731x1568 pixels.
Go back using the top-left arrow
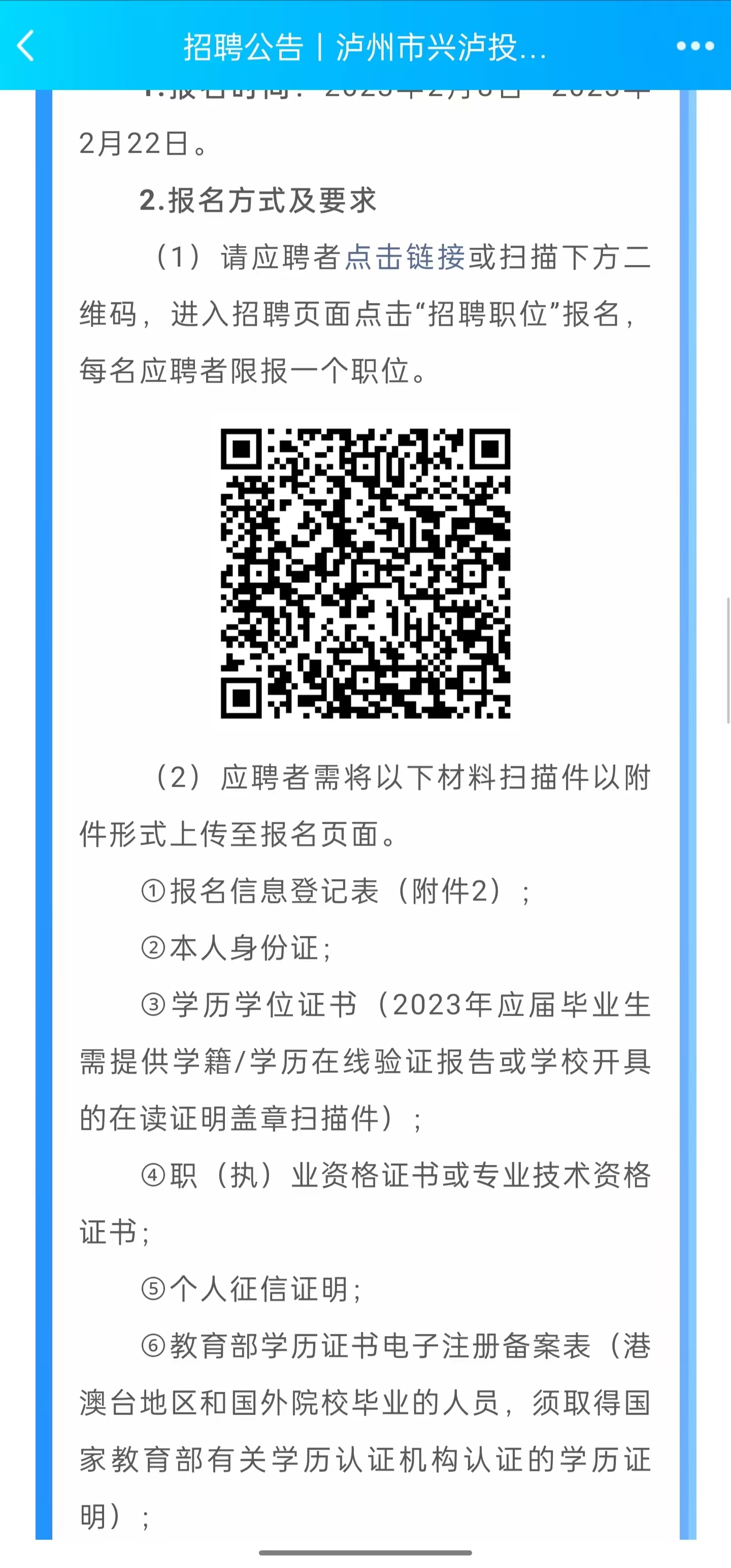point(26,46)
